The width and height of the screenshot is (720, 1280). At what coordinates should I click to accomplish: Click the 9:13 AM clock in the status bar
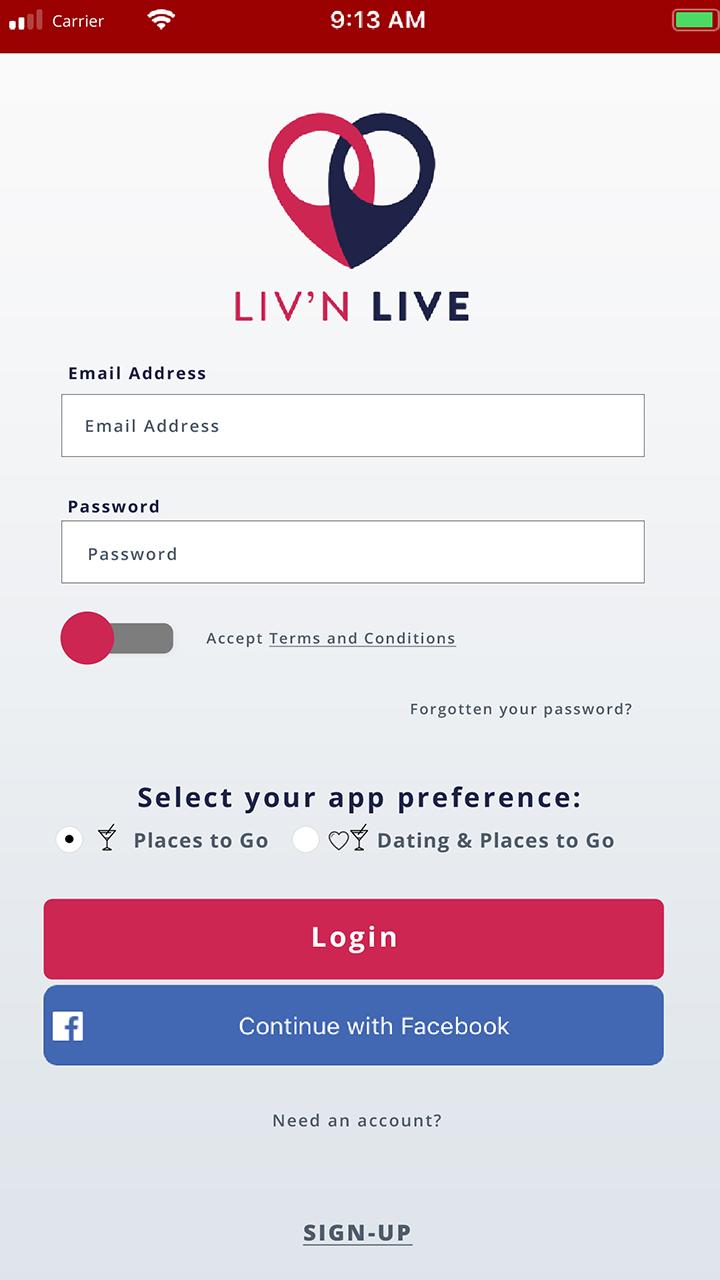click(377, 18)
